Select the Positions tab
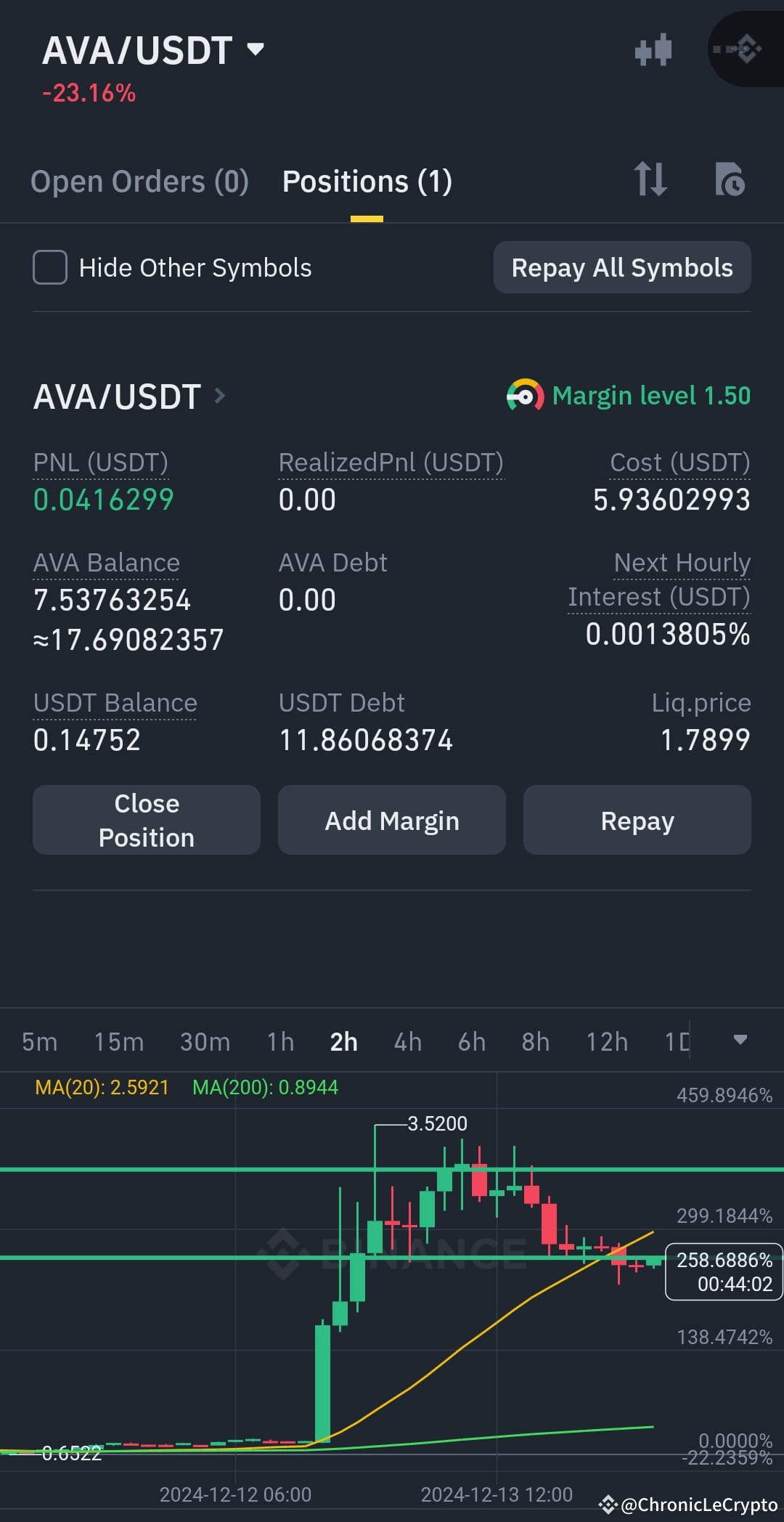The height and width of the screenshot is (1522, 784). pyautogui.click(x=367, y=181)
